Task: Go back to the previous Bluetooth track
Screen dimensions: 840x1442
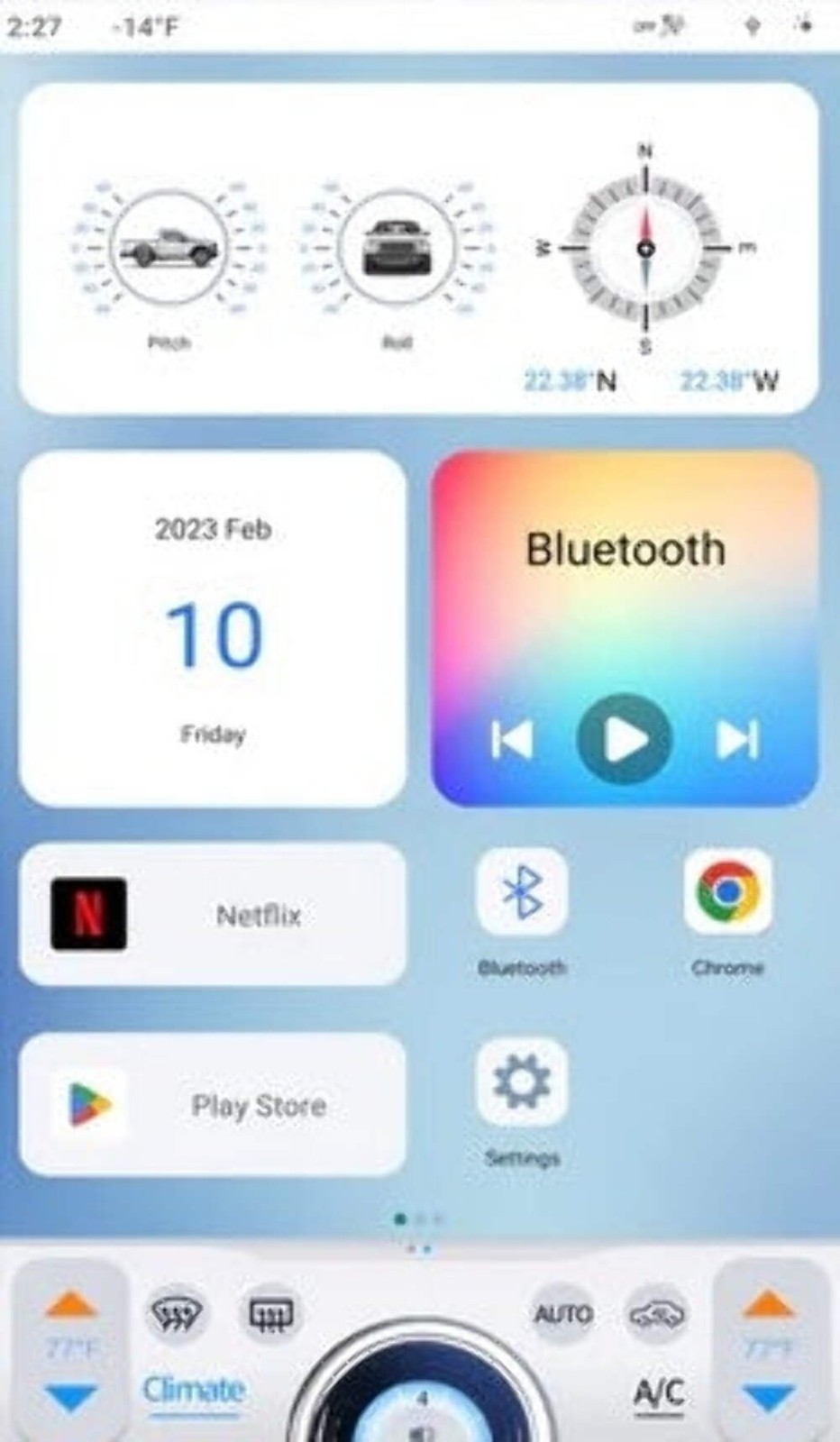Action: click(x=511, y=740)
